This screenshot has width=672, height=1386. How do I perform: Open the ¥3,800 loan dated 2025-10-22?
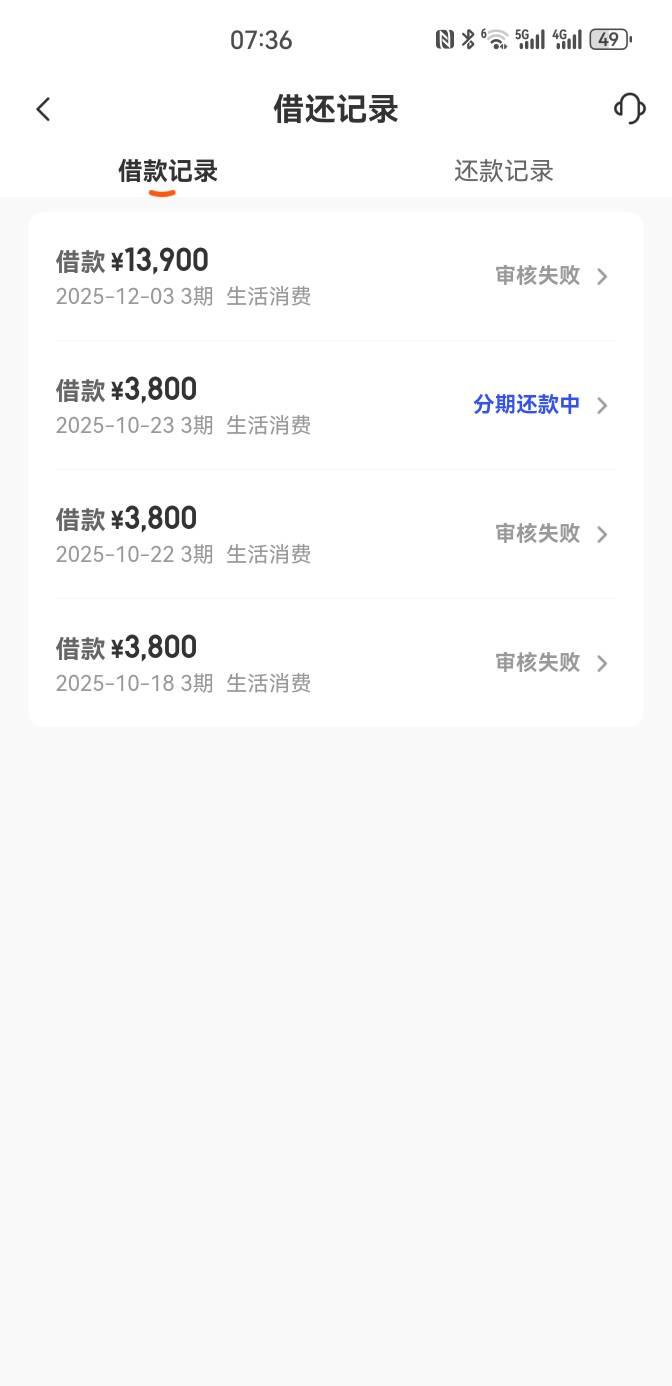point(335,534)
